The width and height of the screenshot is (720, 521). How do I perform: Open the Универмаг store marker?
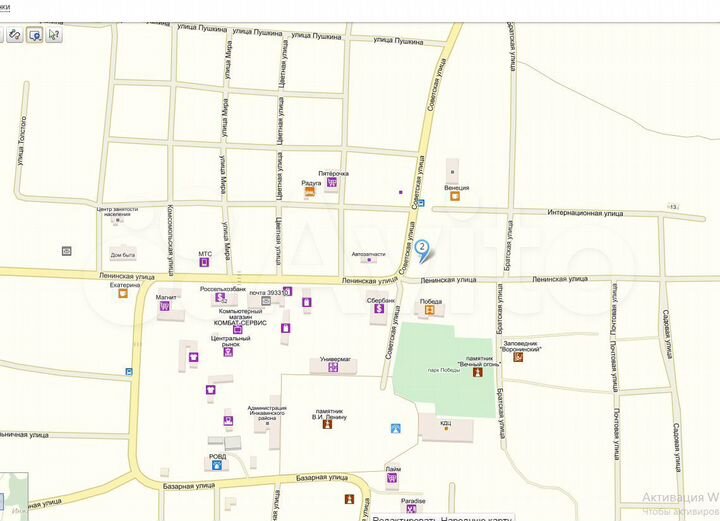pyautogui.click(x=334, y=367)
